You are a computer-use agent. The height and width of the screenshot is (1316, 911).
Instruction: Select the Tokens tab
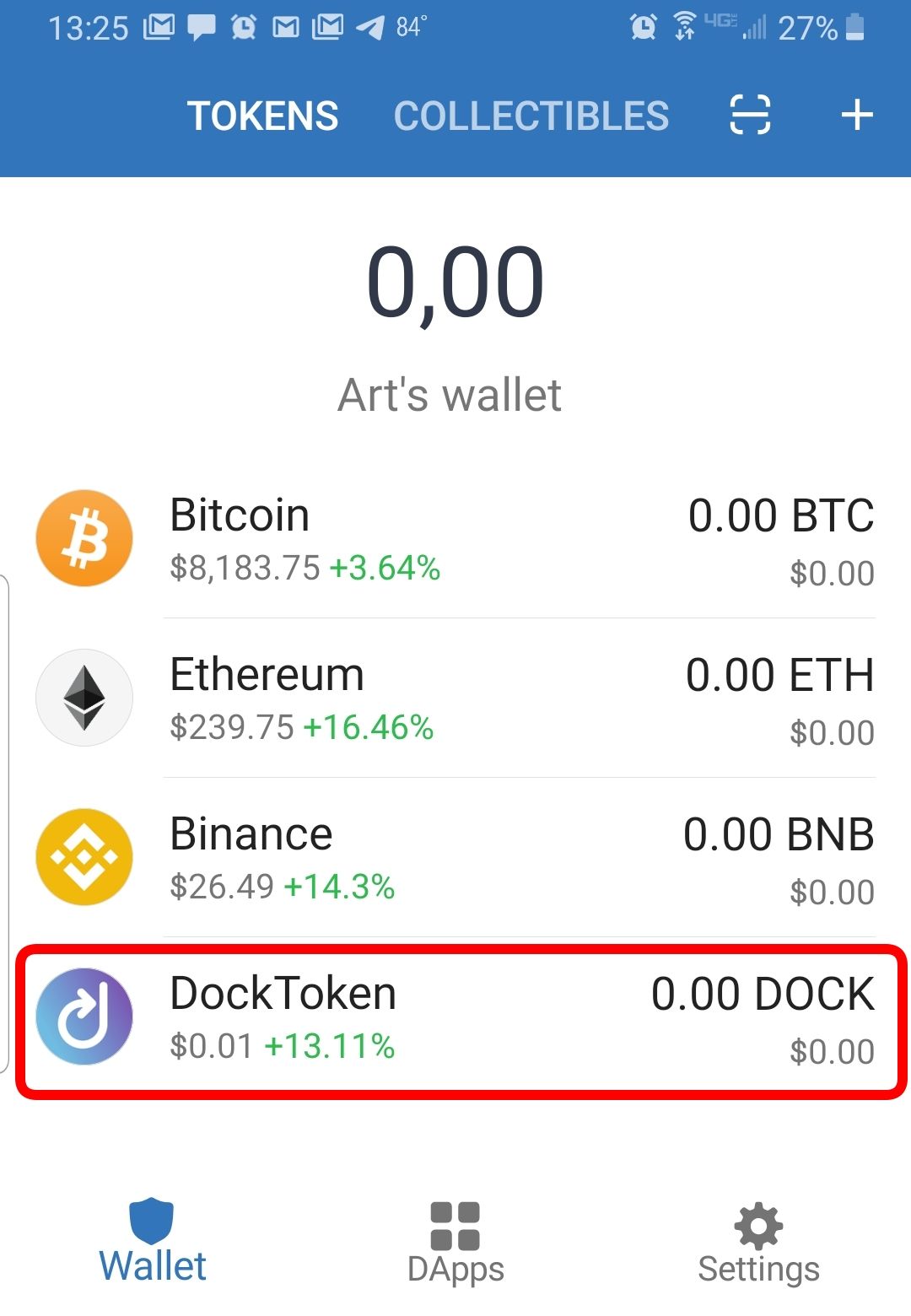point(262,116)
